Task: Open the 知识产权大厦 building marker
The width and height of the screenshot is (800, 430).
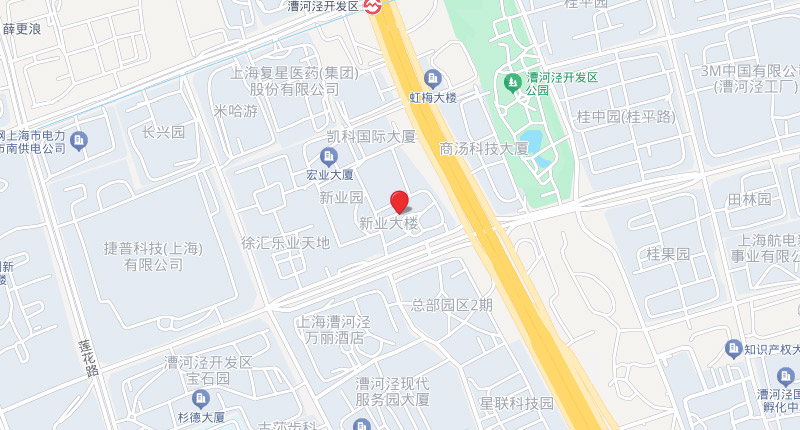Action: [731, 348]
